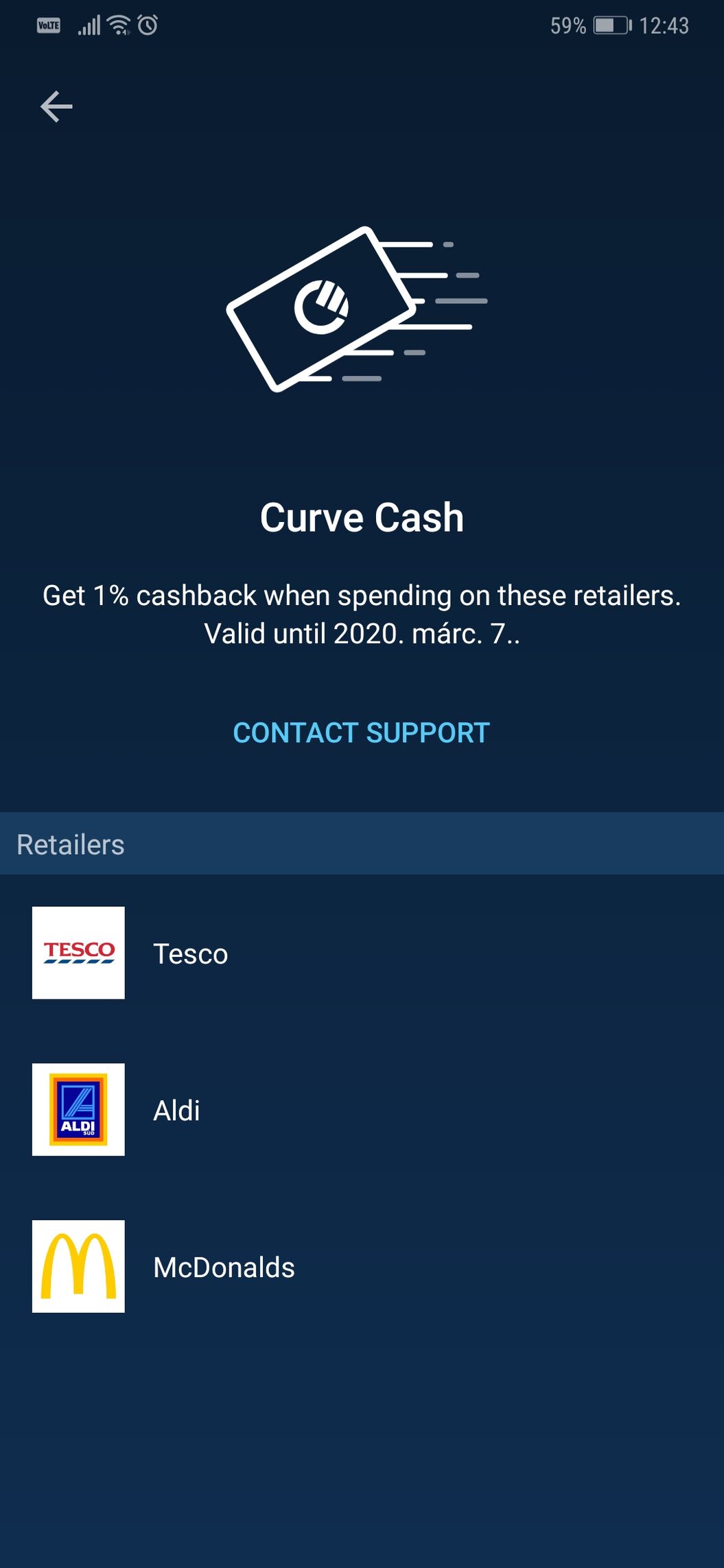This screenshot has width=724, height=1568.
Task: Open the Tesco retailer row
Action: coord(362,953)
